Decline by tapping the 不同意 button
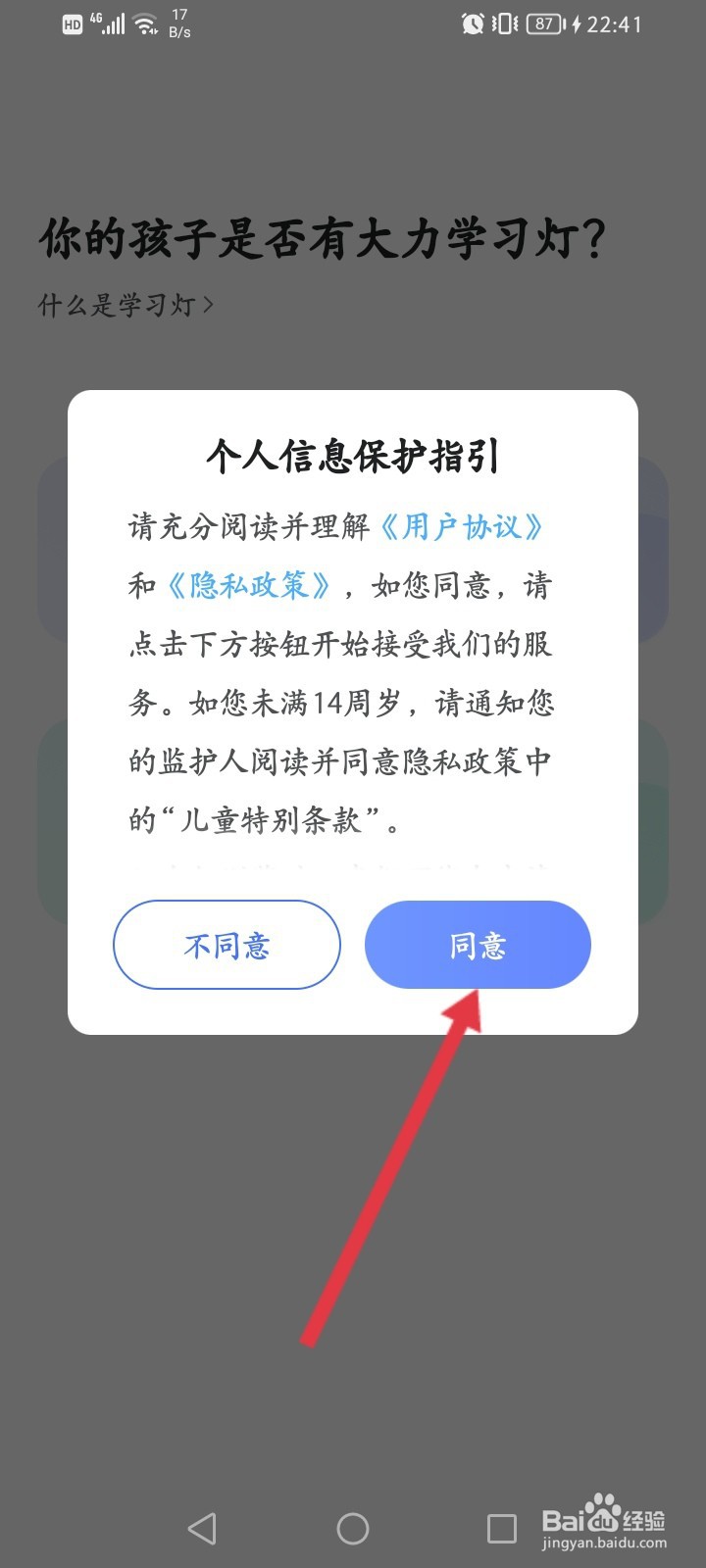706x1568 pixels. pos(227,944)
